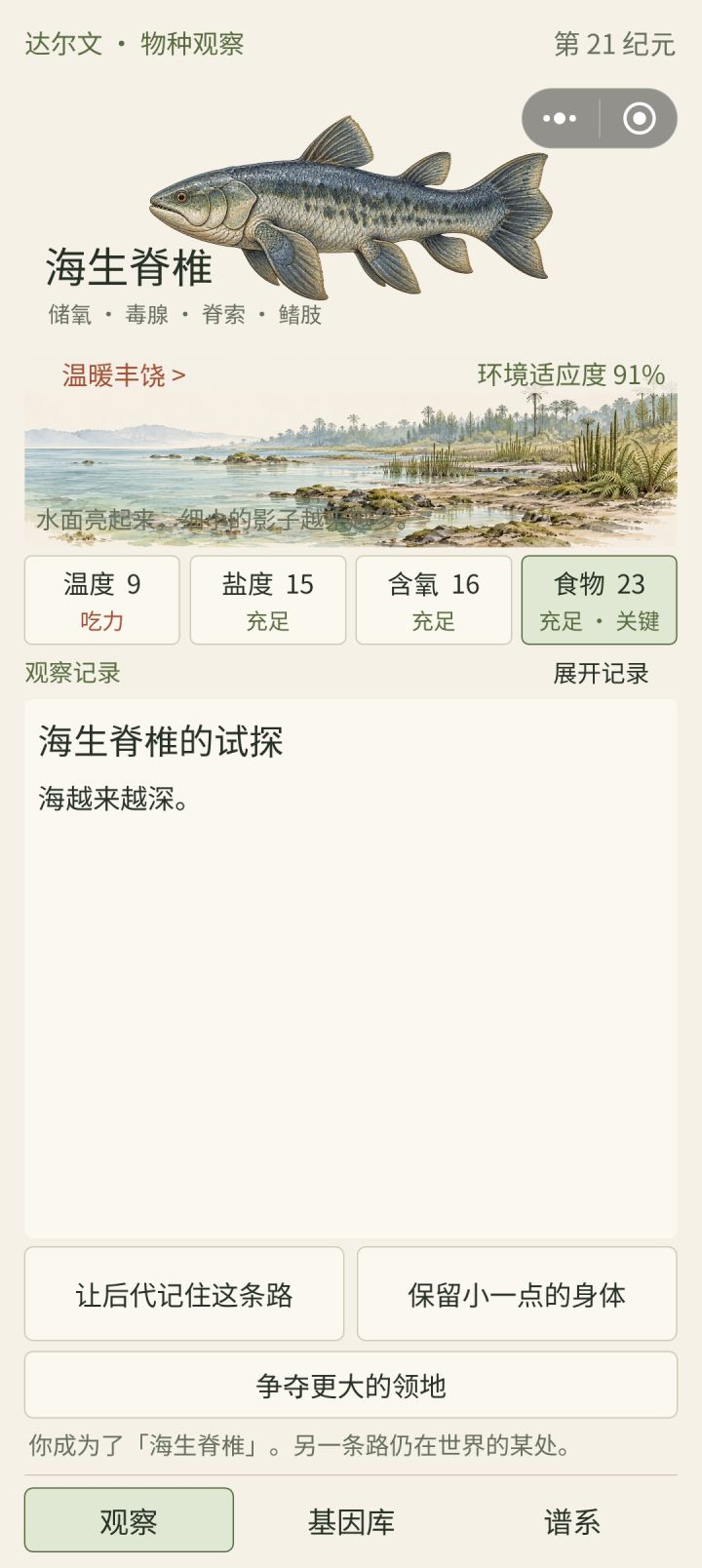Switch to the 观察 tab
This screenshot has width=702, height=1568.
[129, 1520]
